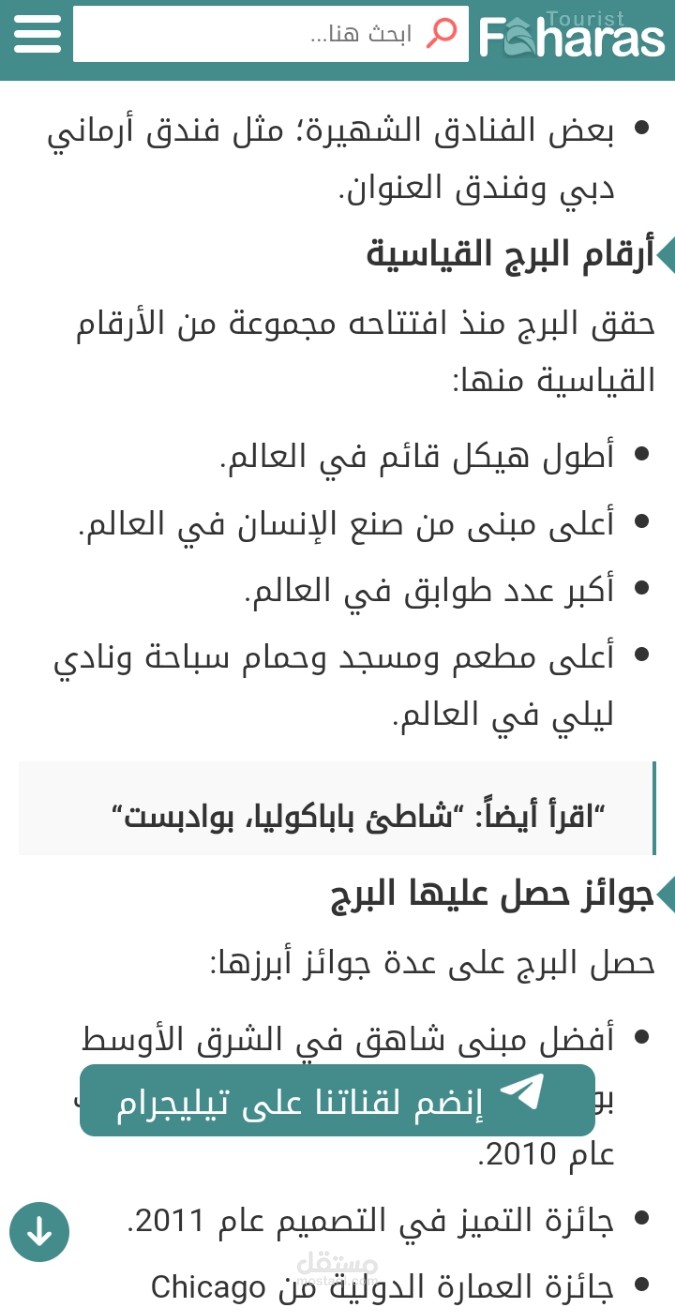Go to the Faharas Tourist homepage

(571, 35)
